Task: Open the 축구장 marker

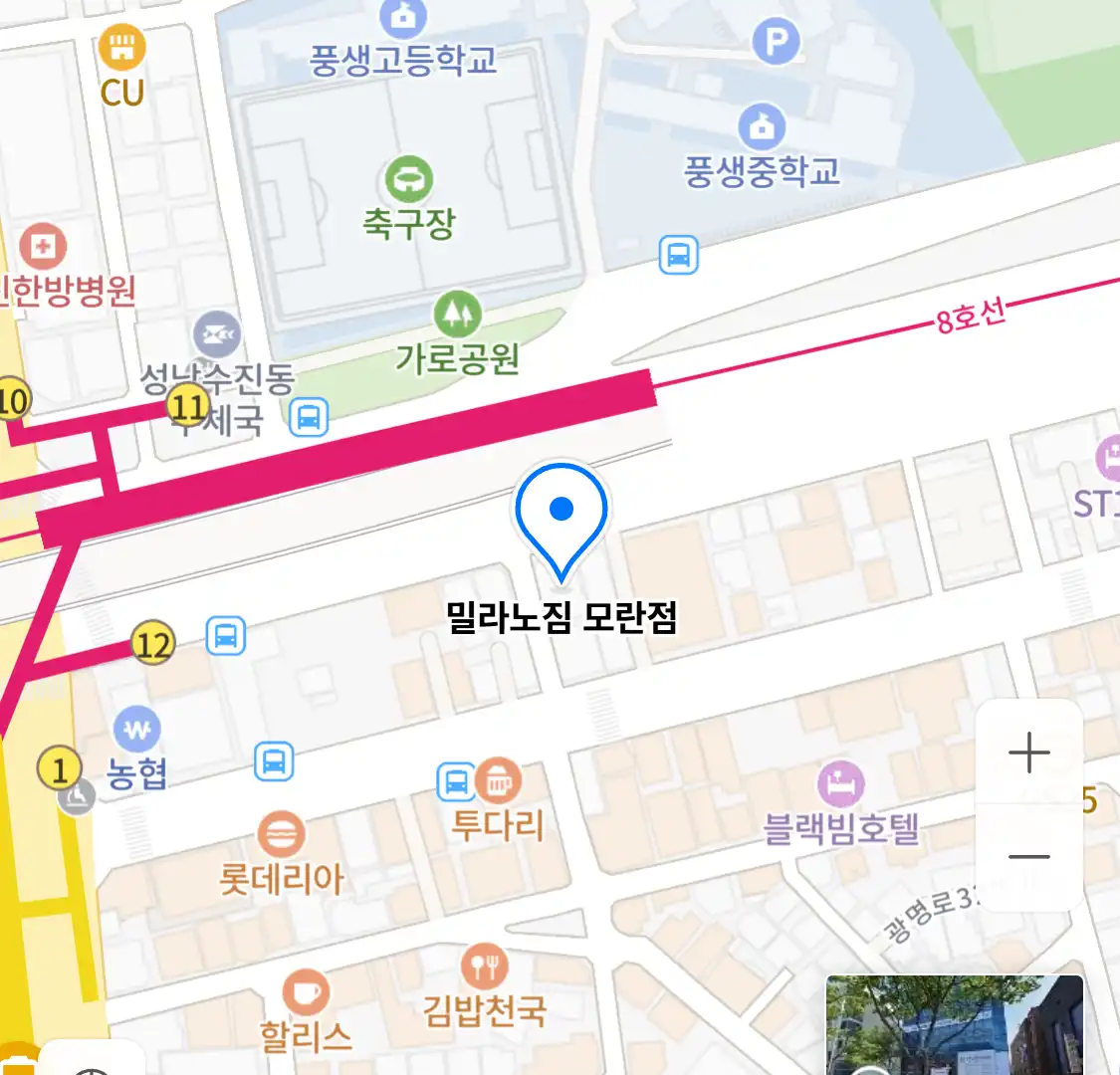Action: 408,181
